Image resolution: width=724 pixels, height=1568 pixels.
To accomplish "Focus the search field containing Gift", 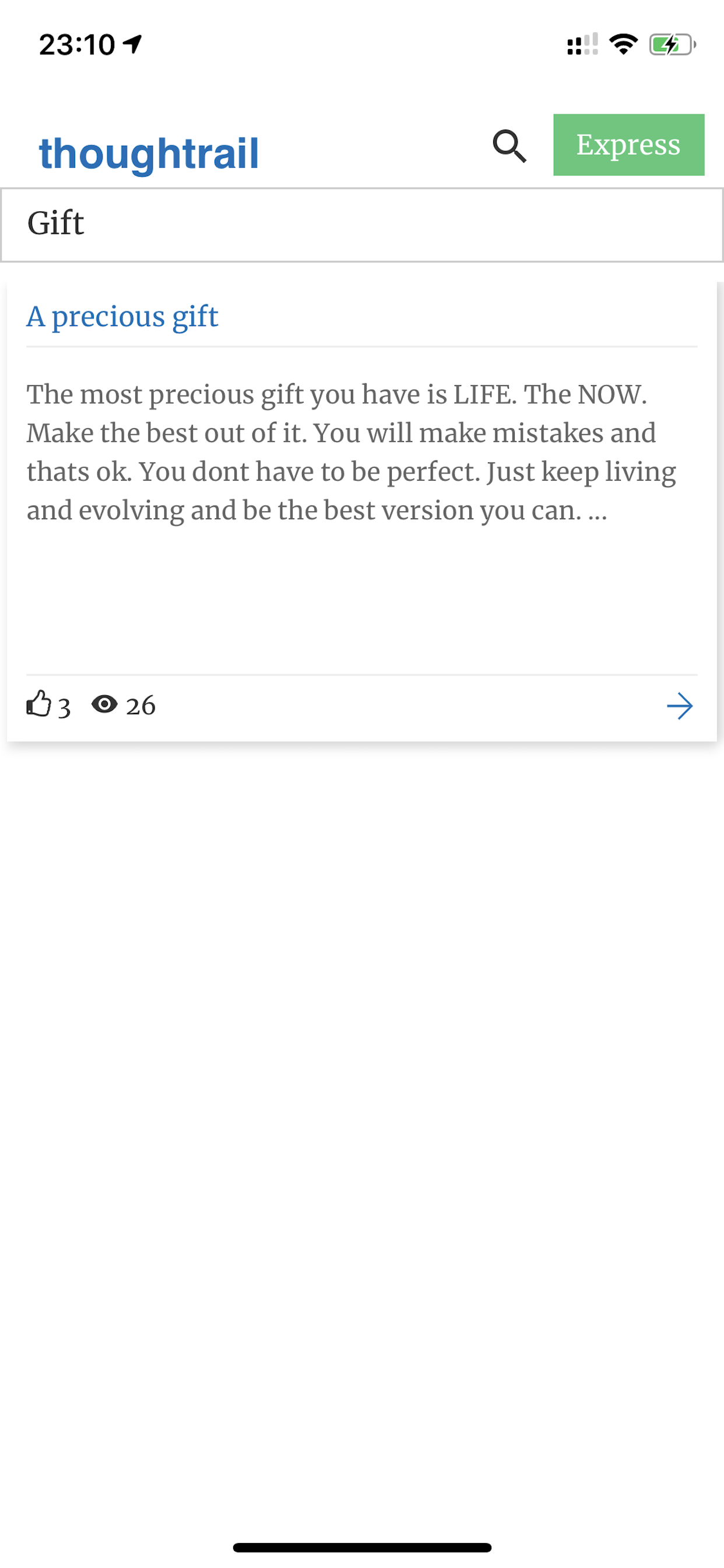I will click(x=361, y=225).
